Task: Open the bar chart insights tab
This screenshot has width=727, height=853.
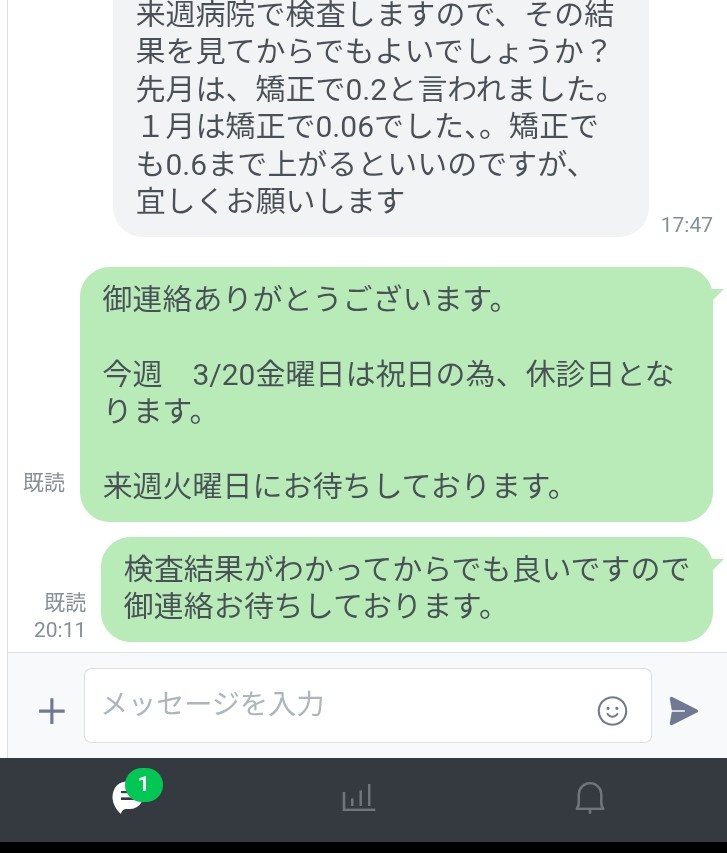Action: coord(358,797)
